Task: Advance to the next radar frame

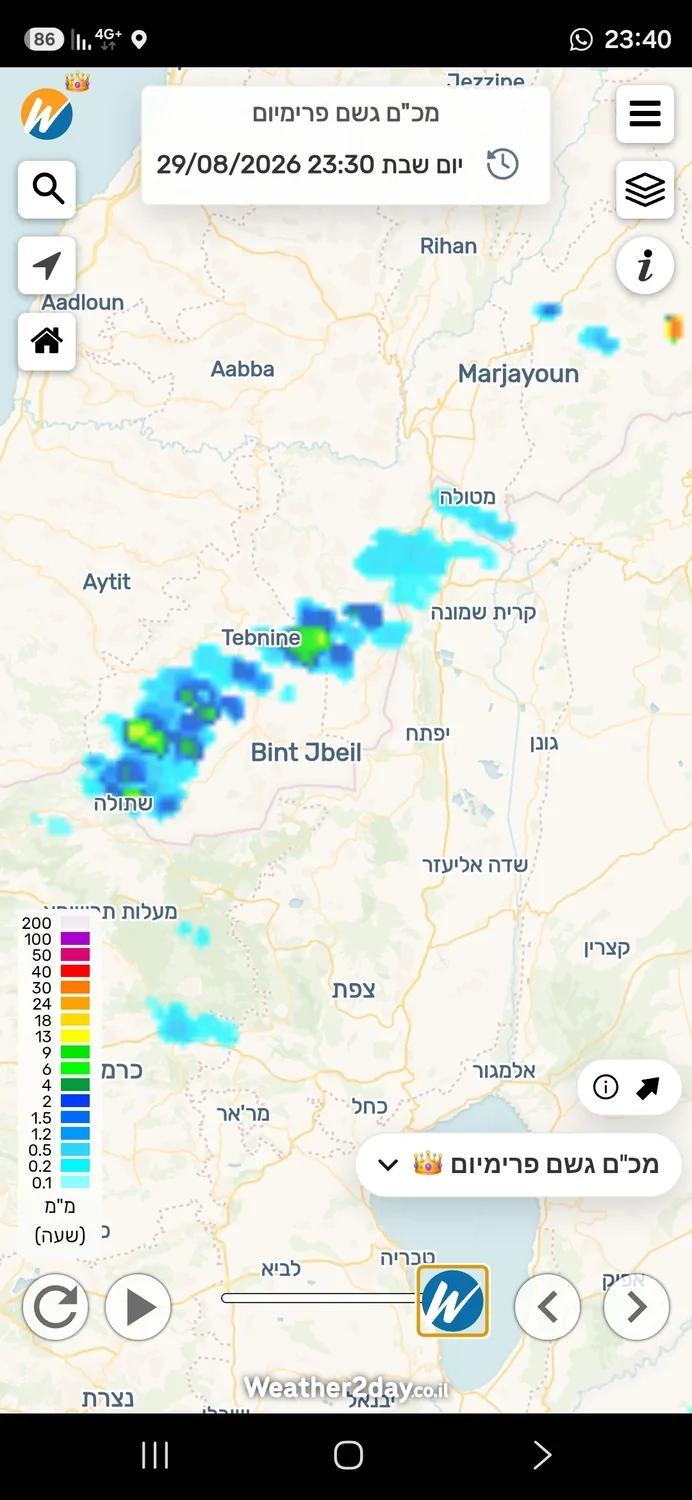Action: pyautogui.click(x=636, y=1307)
